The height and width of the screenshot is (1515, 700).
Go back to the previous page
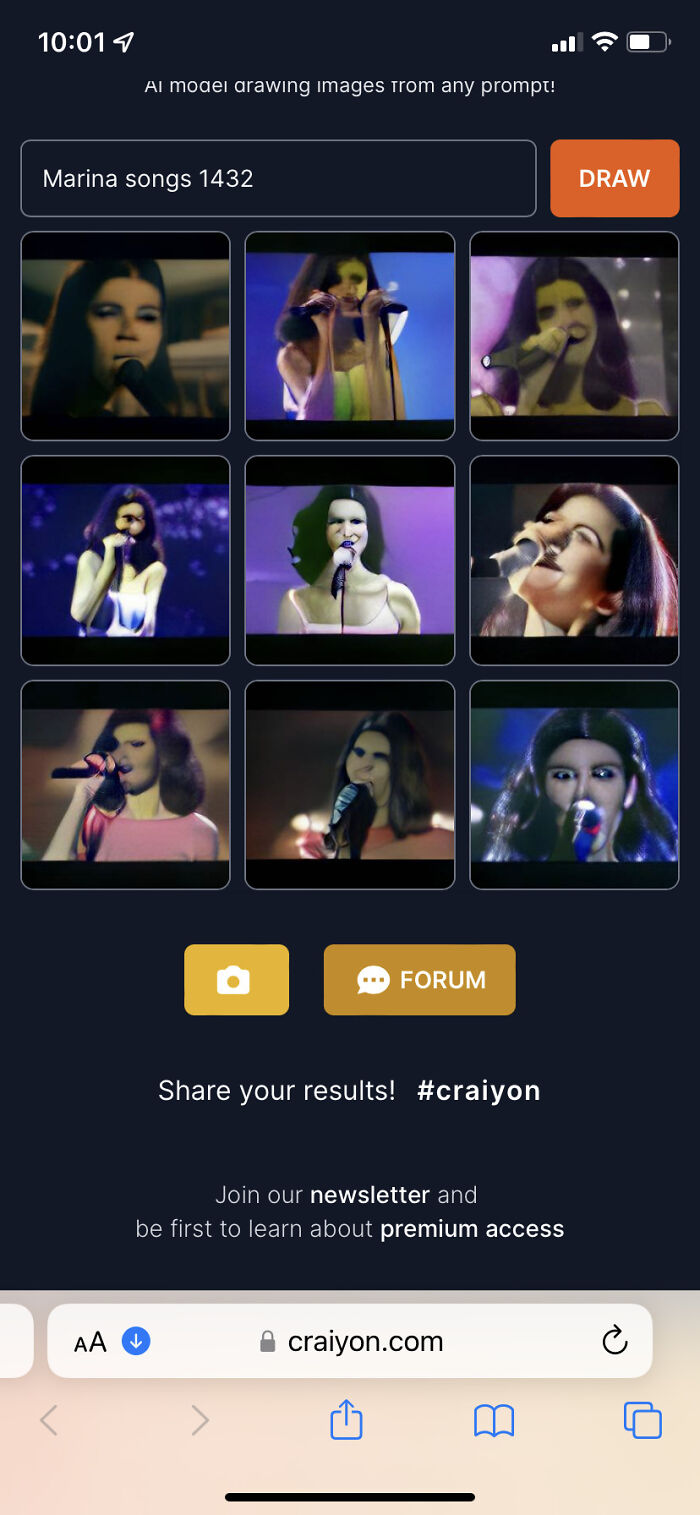(48, 1420)
